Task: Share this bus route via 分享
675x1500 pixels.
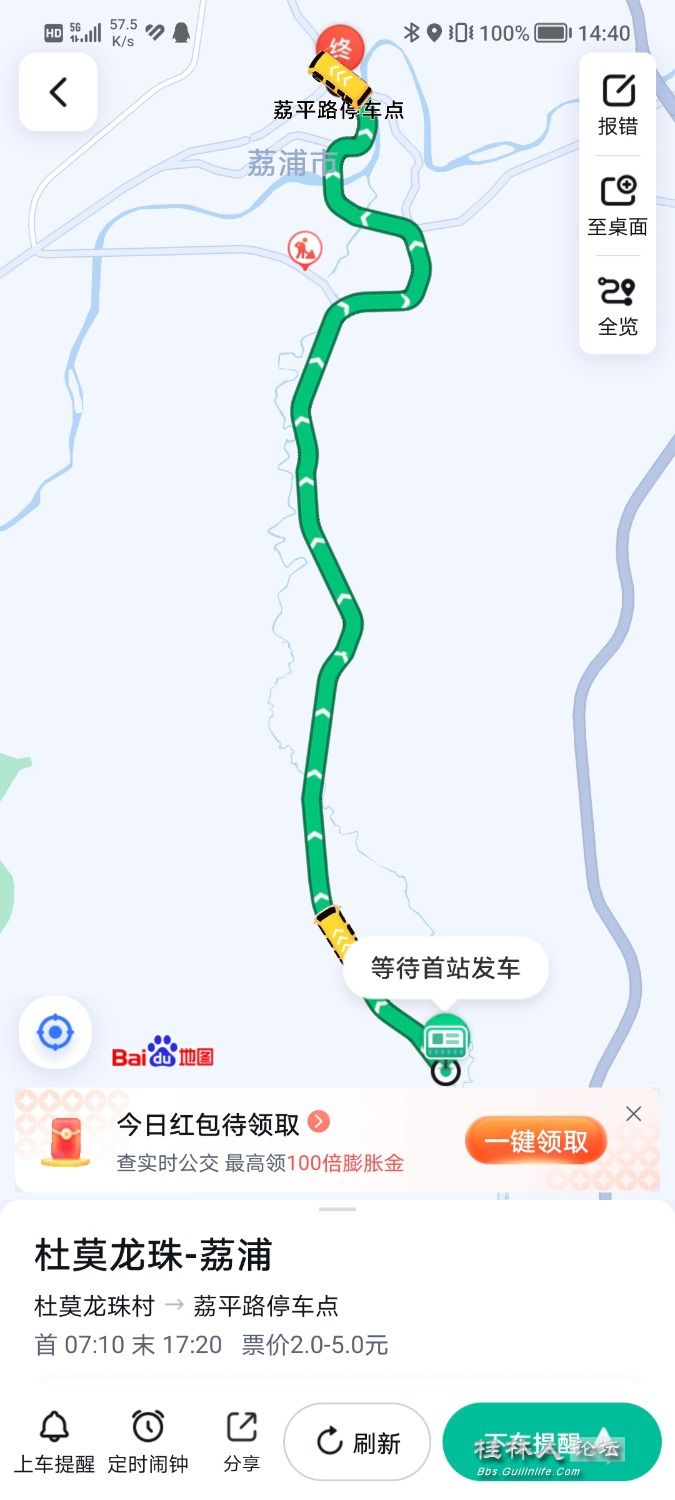Action: [x=241, y=1441]
